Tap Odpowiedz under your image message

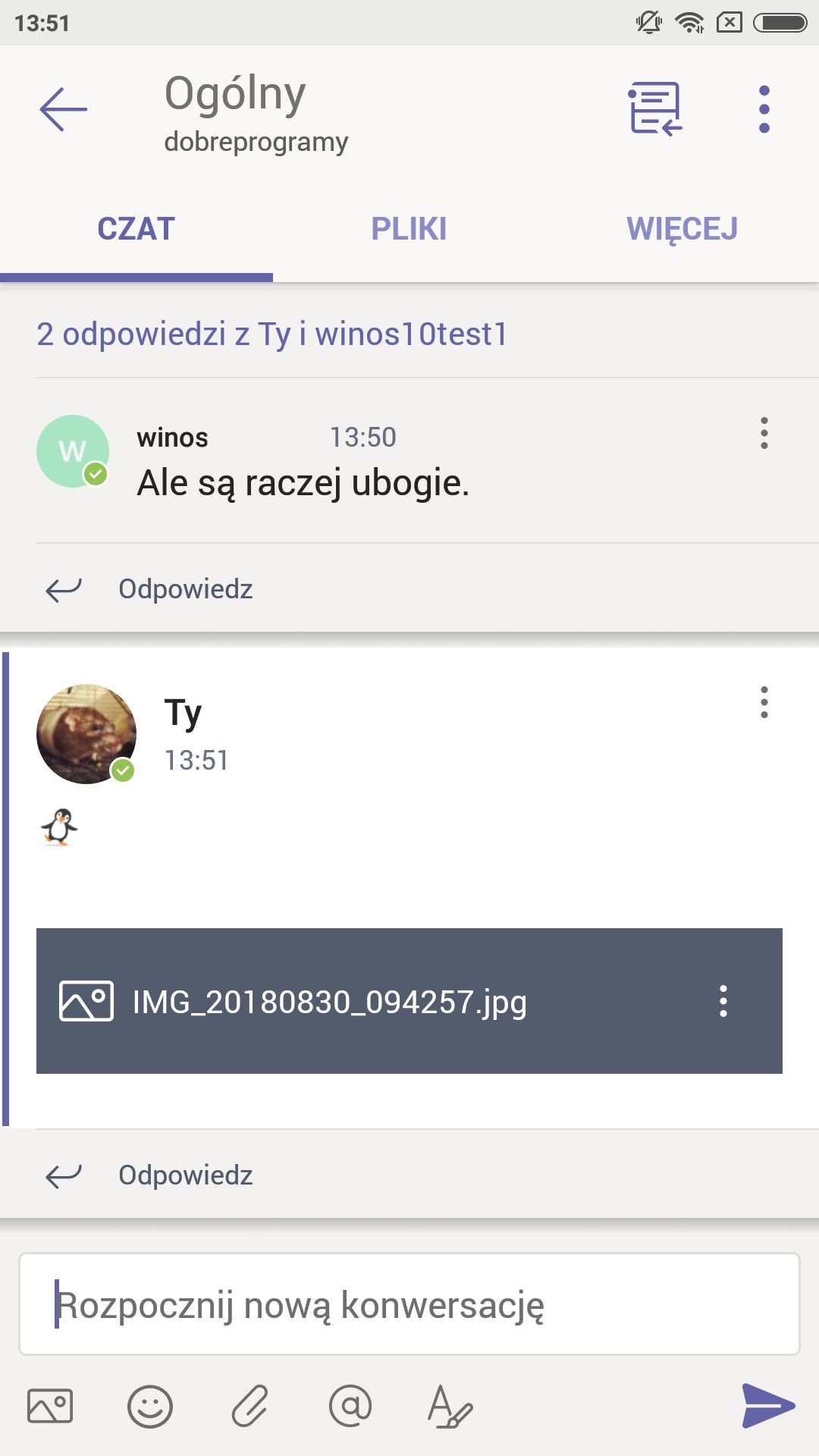click(x=149, y=1175)
